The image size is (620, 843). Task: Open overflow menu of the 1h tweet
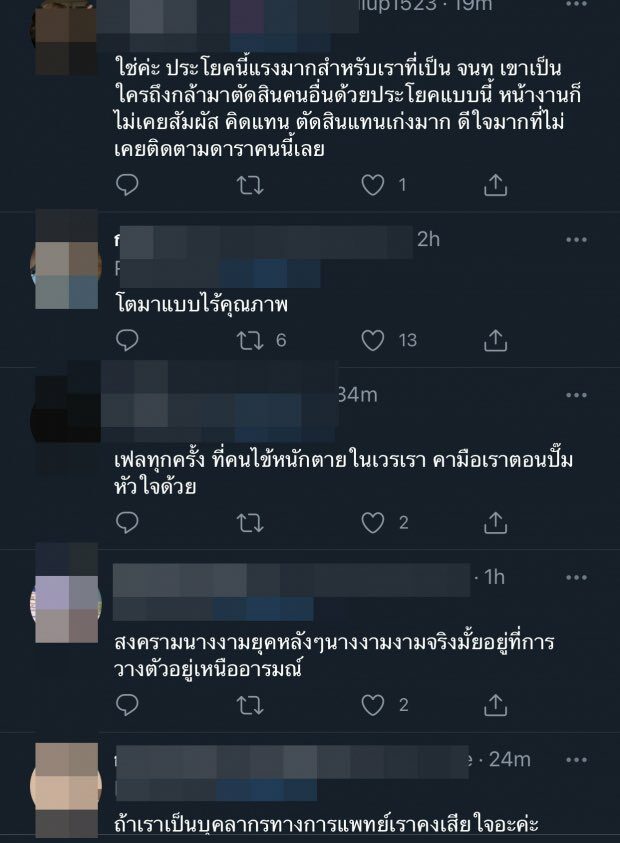point(576,578)
